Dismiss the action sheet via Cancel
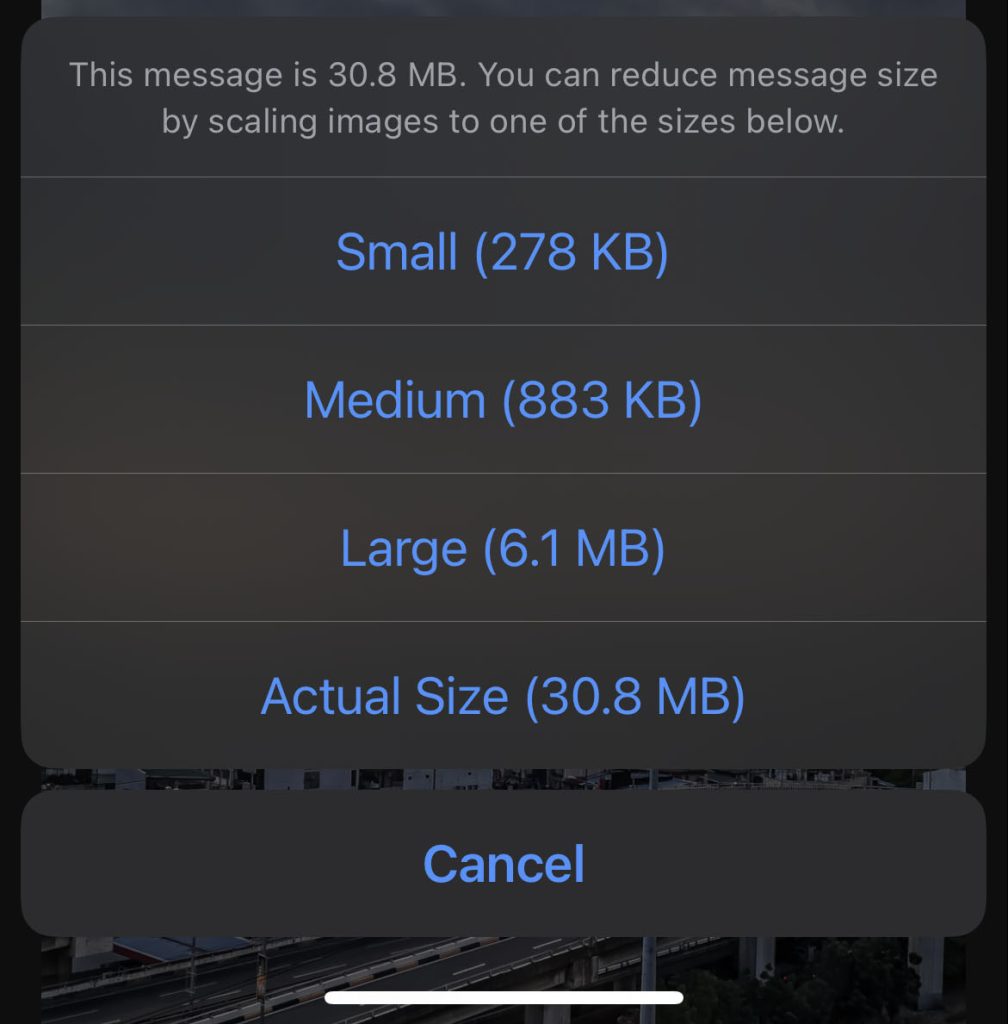Image resolution: width=1008 pixels, height=1024 pixels. (x=504, y=862)
